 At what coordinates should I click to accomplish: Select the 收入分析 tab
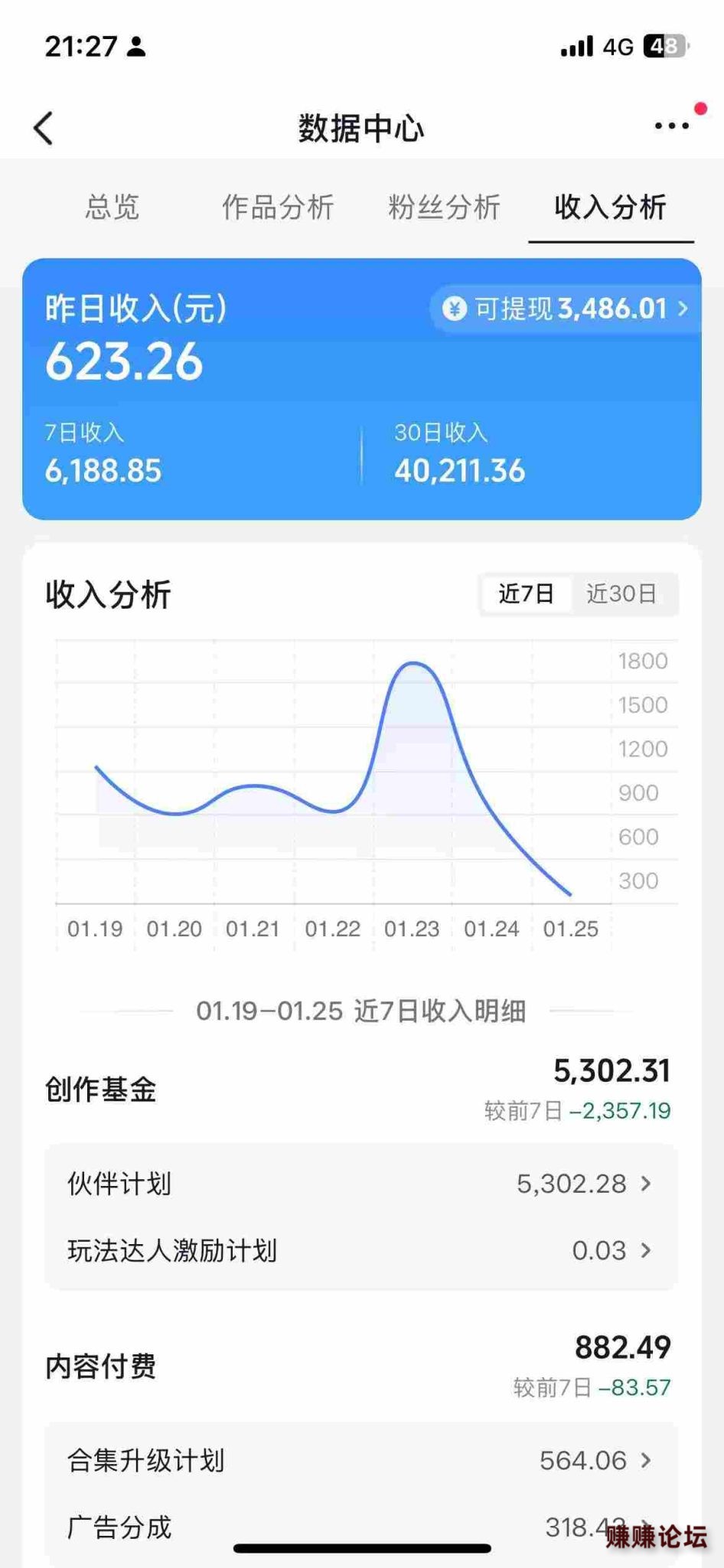610,207
